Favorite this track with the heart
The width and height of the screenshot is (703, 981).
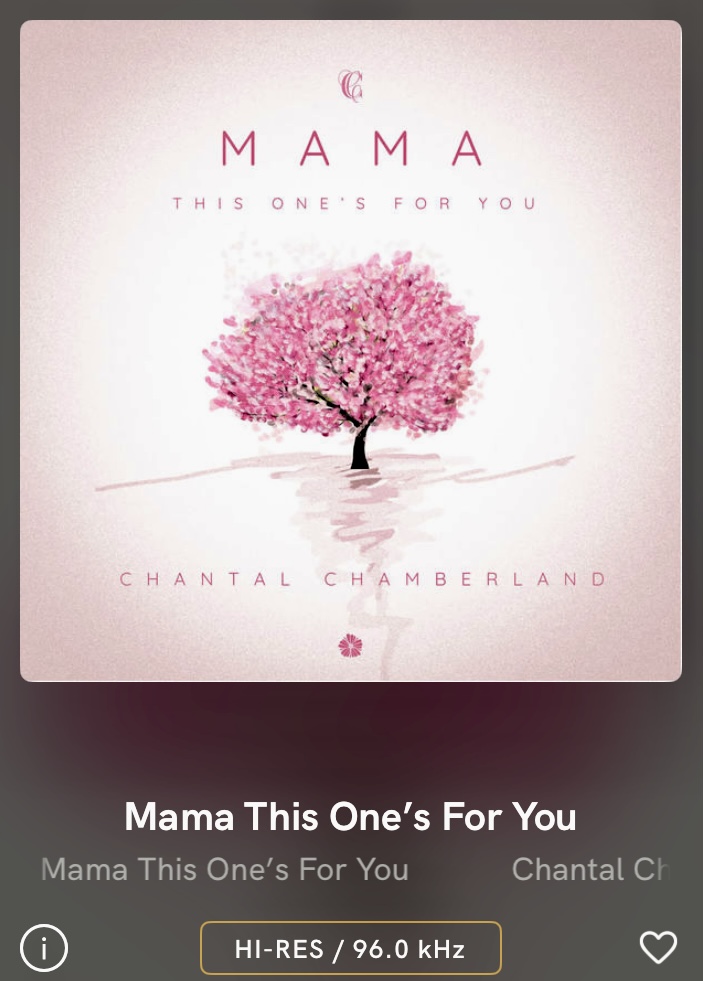pos(658,947)
